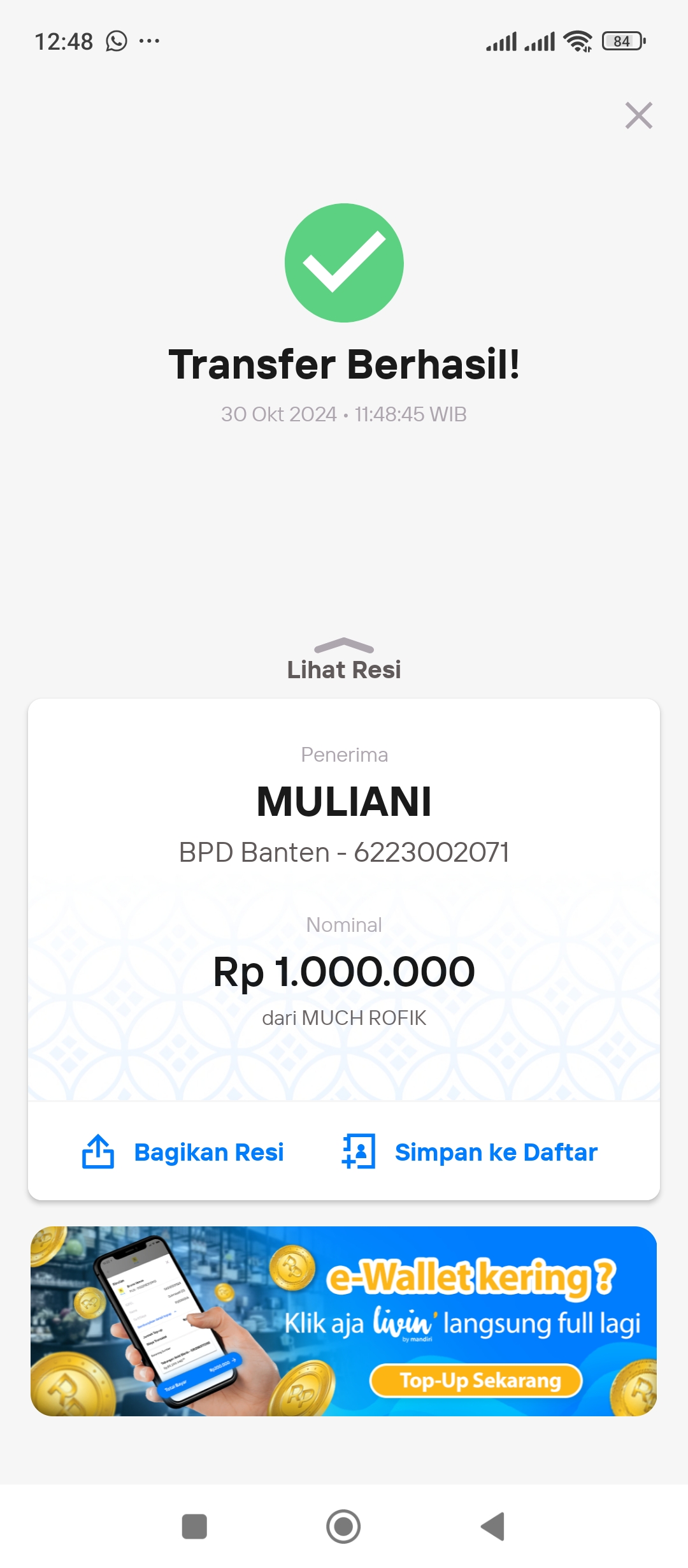Expand Lihat Resi to view the receipt

pos(344,660)
